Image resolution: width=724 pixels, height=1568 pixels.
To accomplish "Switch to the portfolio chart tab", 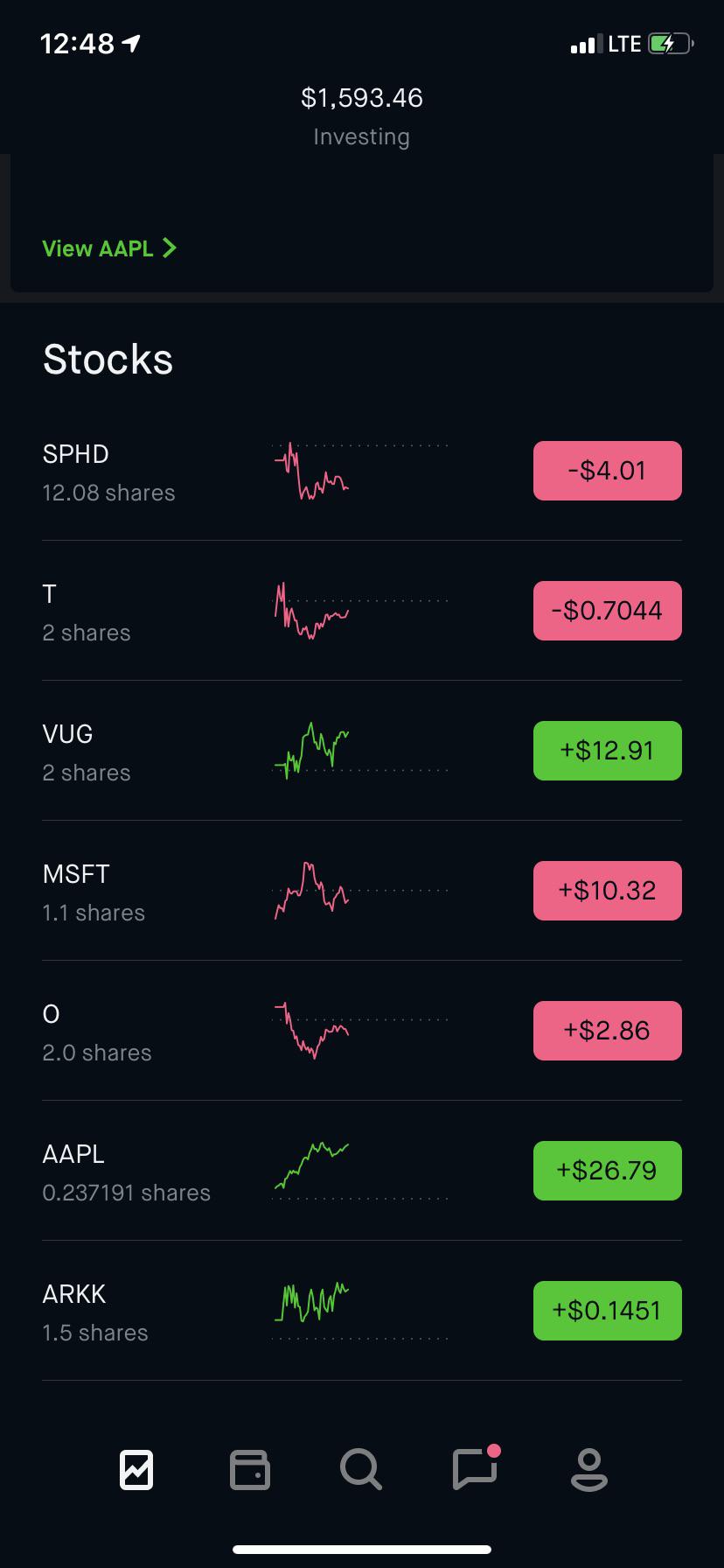I will 136,1469.
